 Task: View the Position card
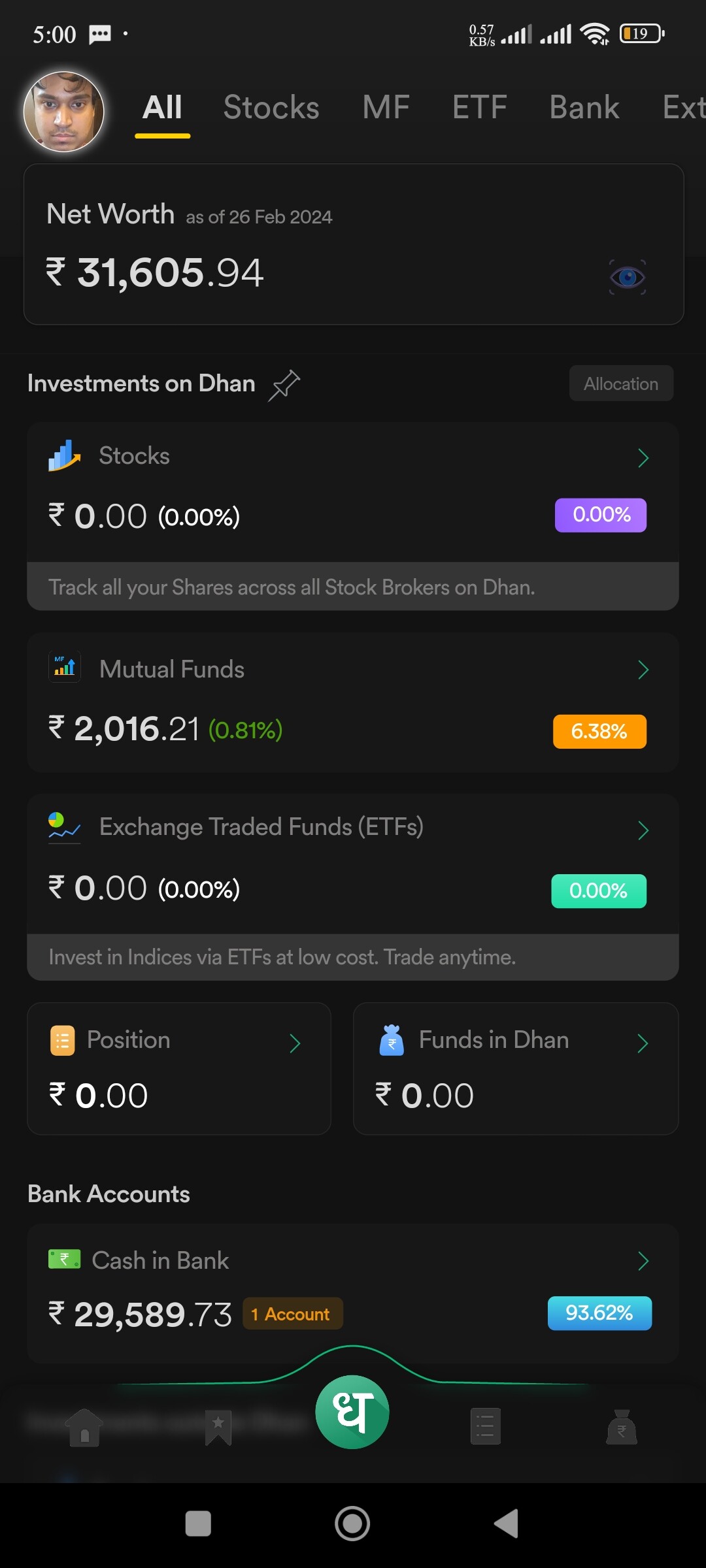point(179,1069)
